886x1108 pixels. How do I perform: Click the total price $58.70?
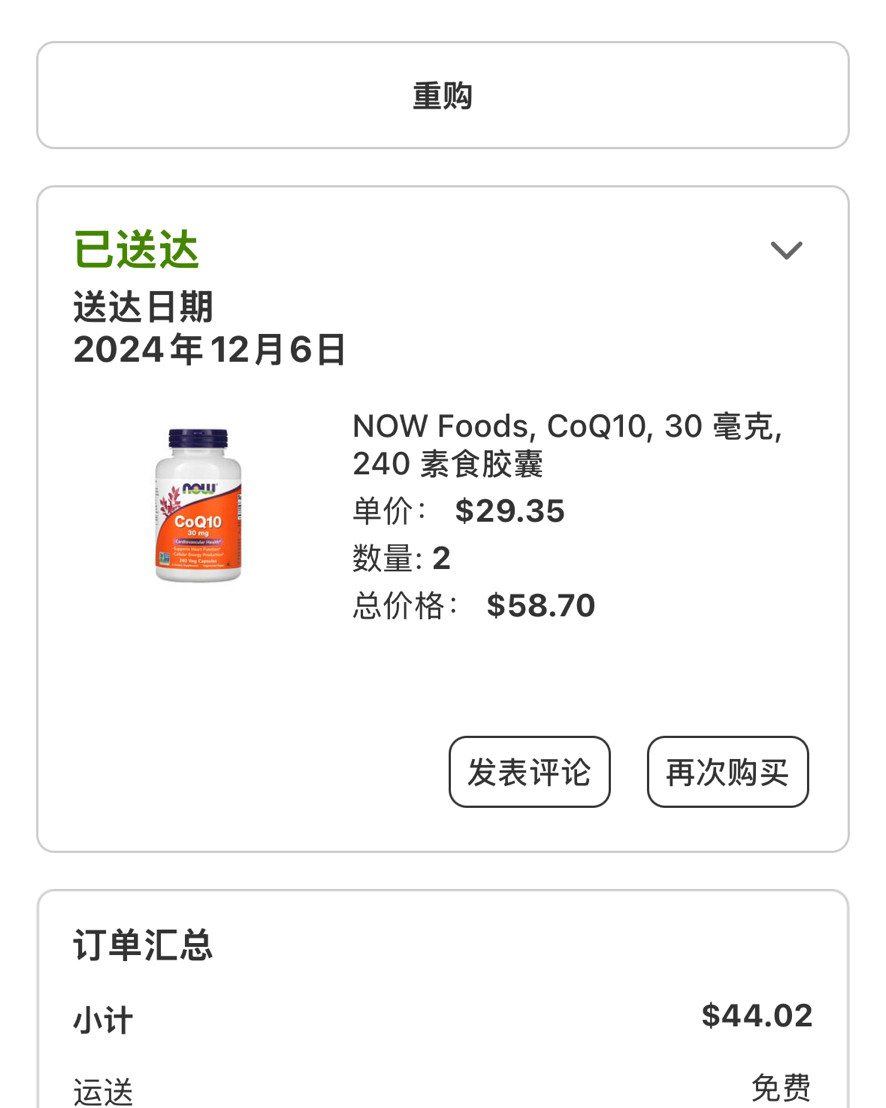pos(541,604)
